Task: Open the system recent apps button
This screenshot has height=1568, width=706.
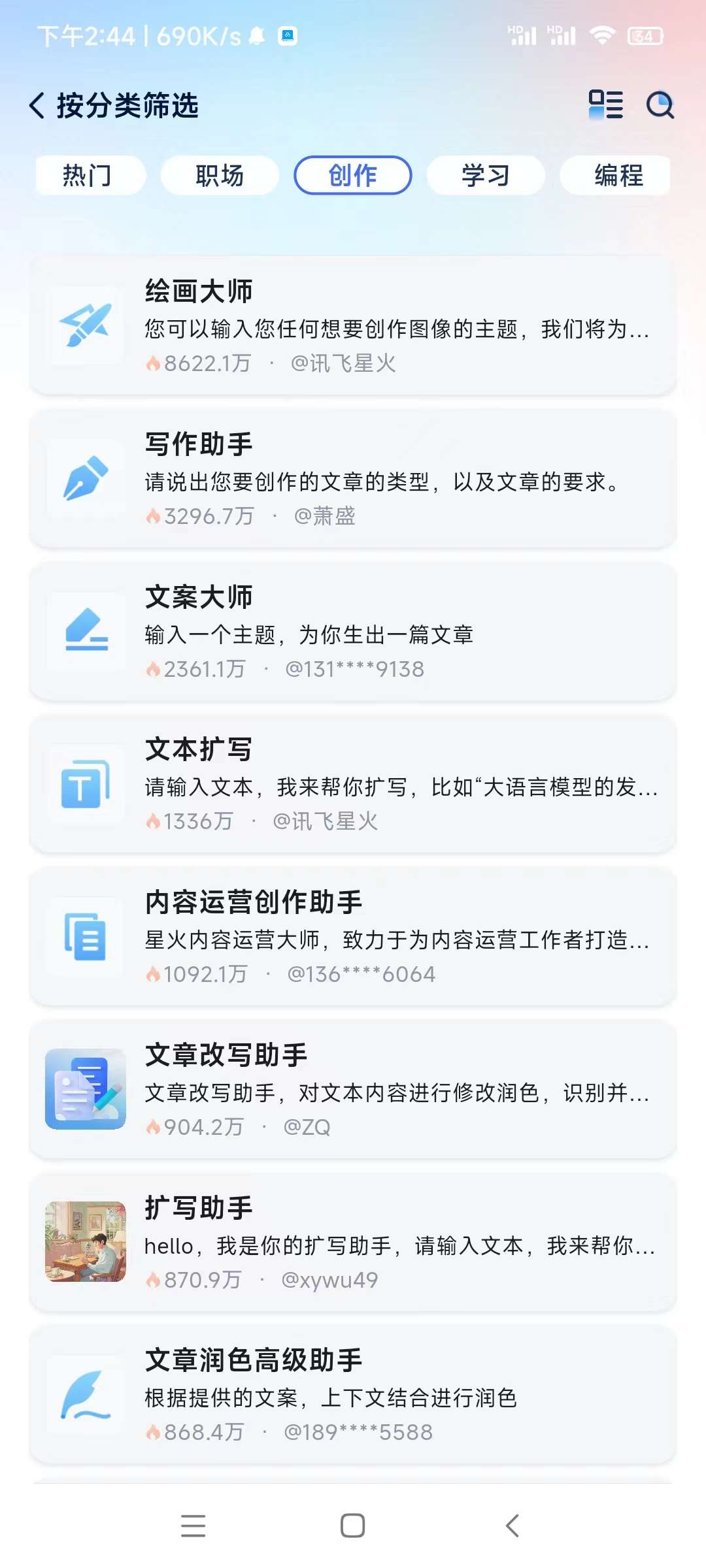Action: pyautogui.click(x=193, y=1526)
